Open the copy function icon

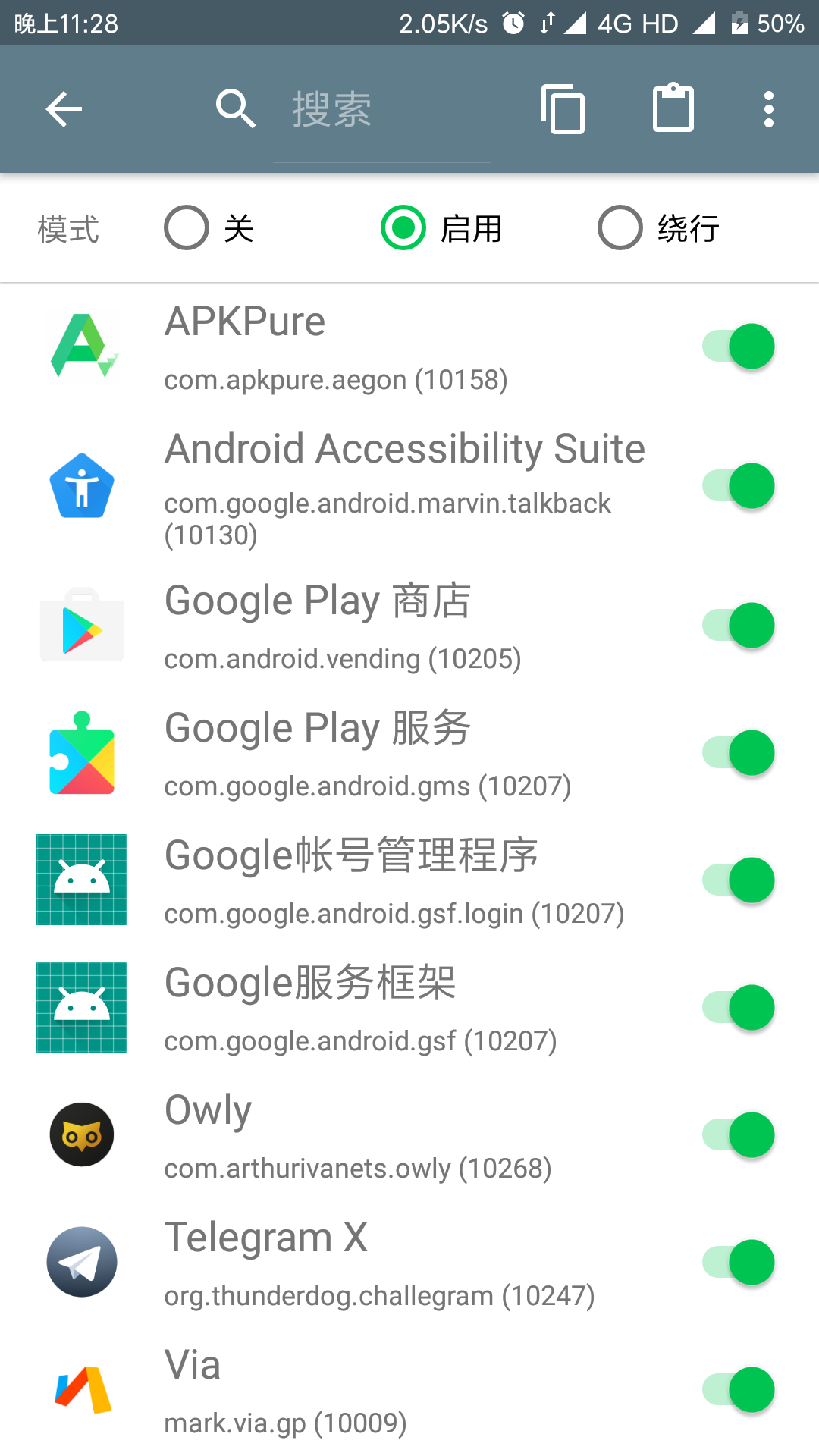tap(562, 108)
